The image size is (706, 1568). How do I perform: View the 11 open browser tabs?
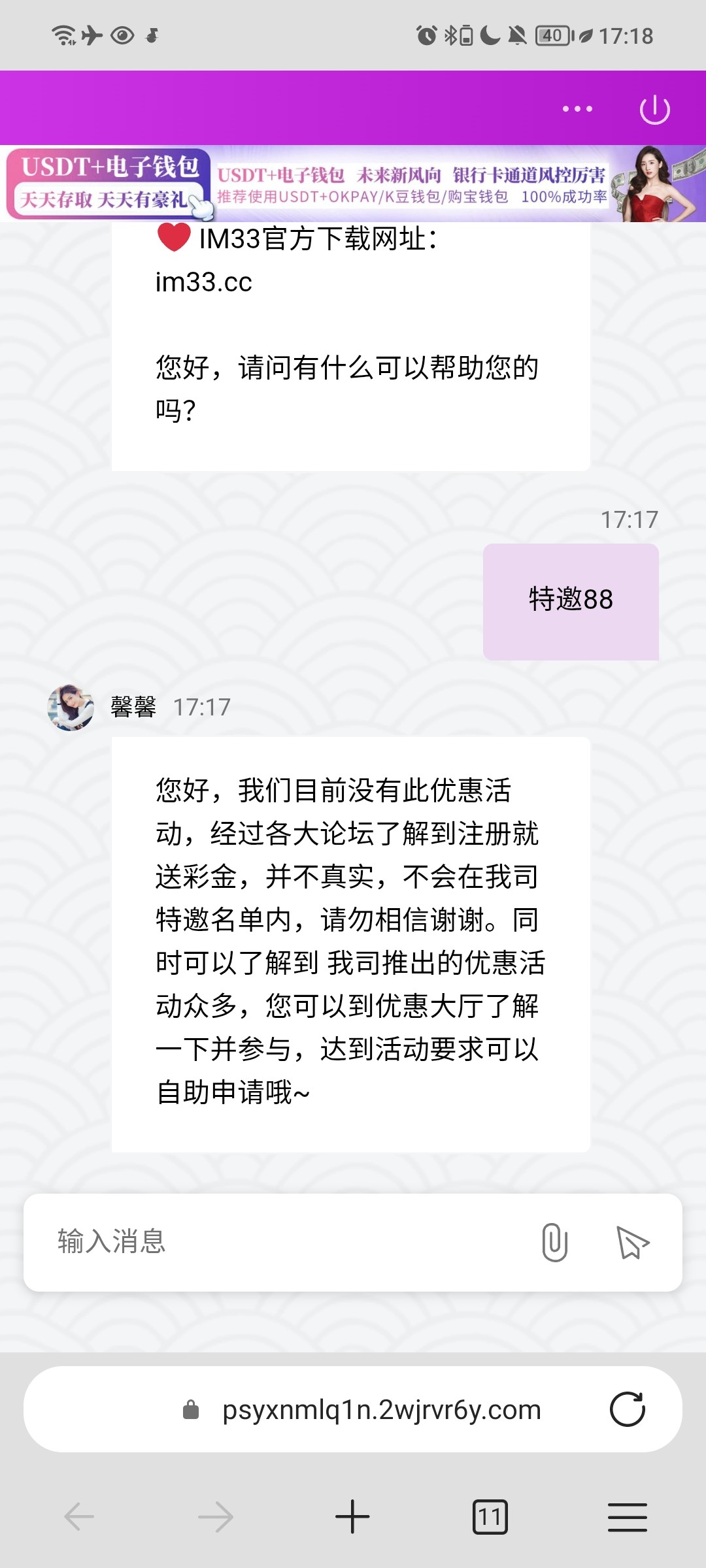click(490, 1516)
